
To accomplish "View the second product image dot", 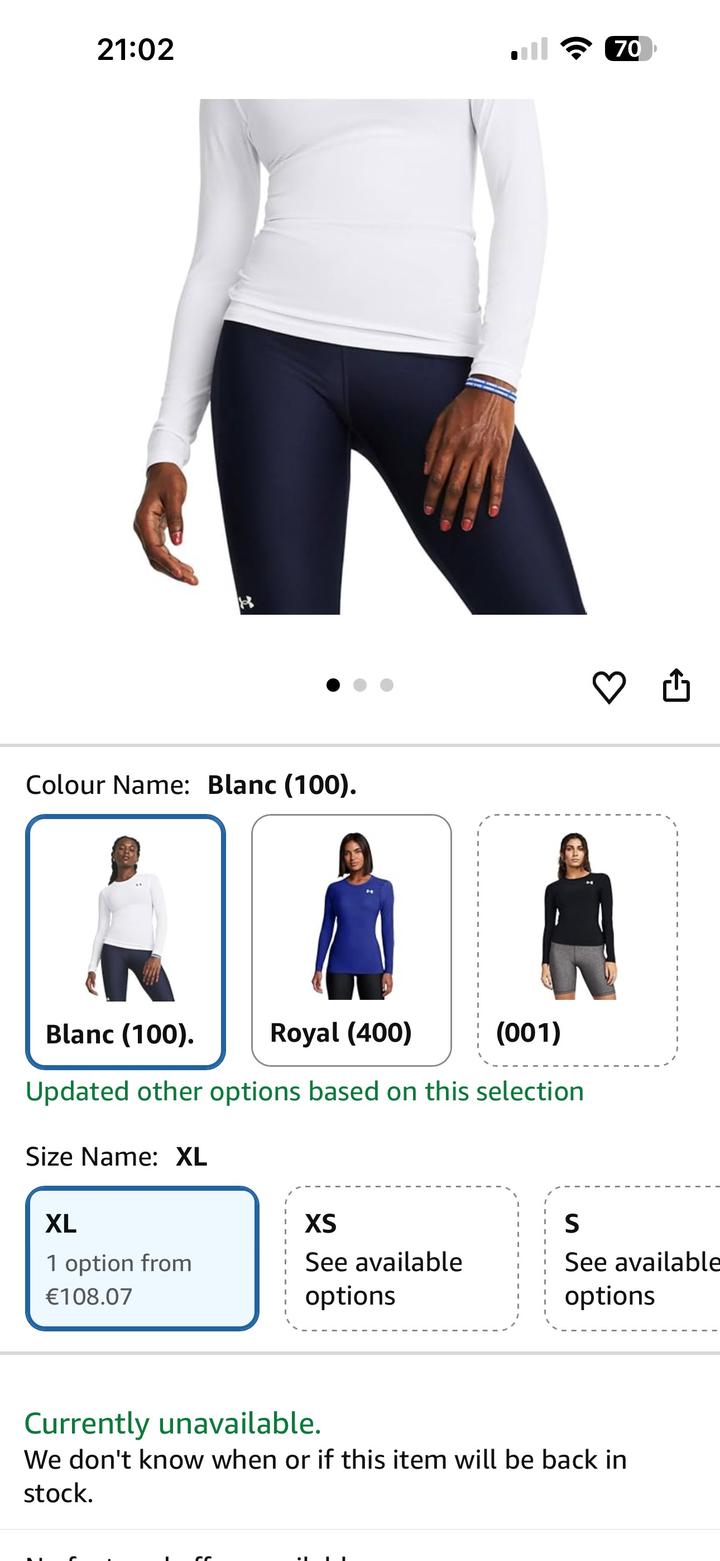I will pos(360,686).
